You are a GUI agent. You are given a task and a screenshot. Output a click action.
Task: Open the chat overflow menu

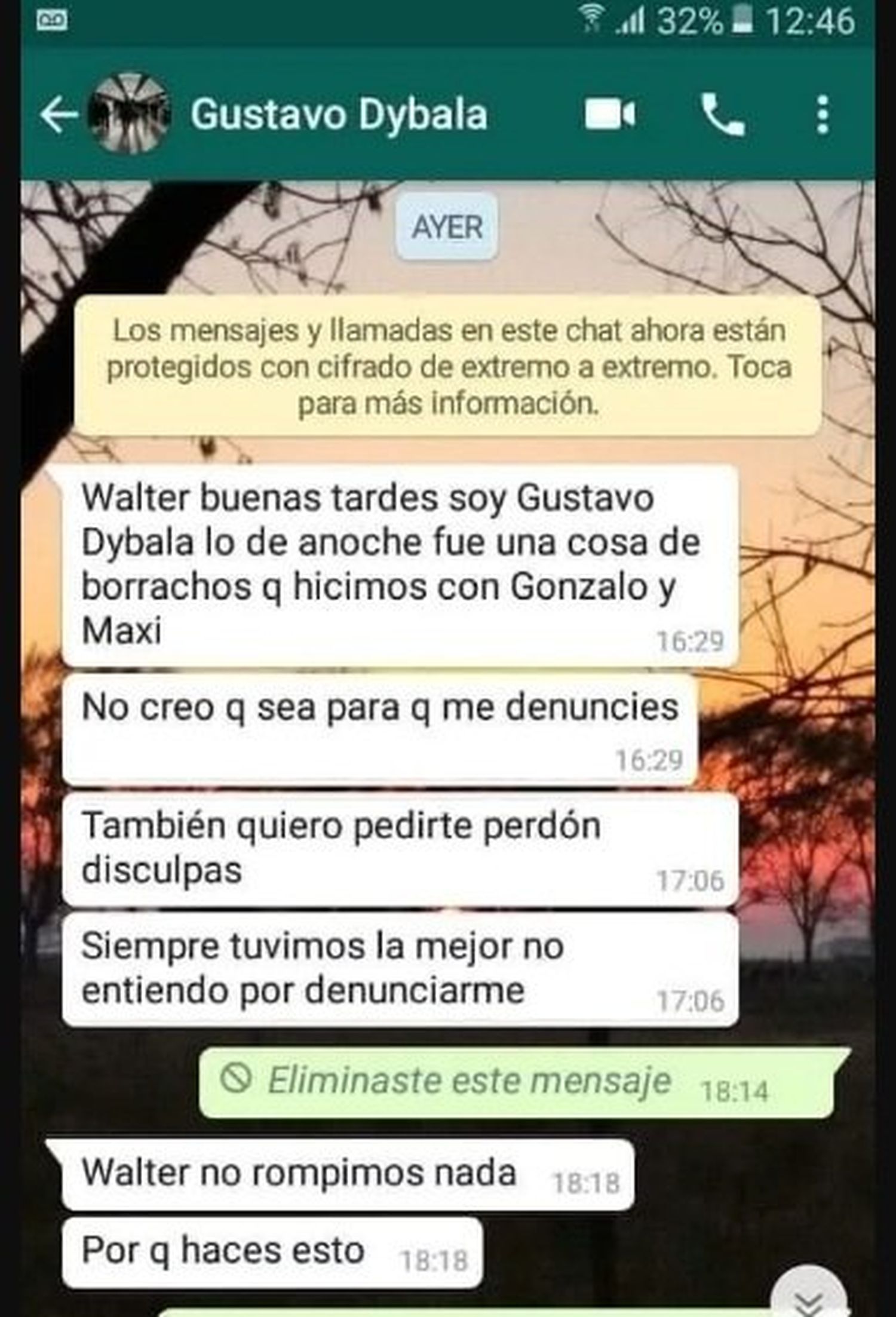(x=823, y=115)
